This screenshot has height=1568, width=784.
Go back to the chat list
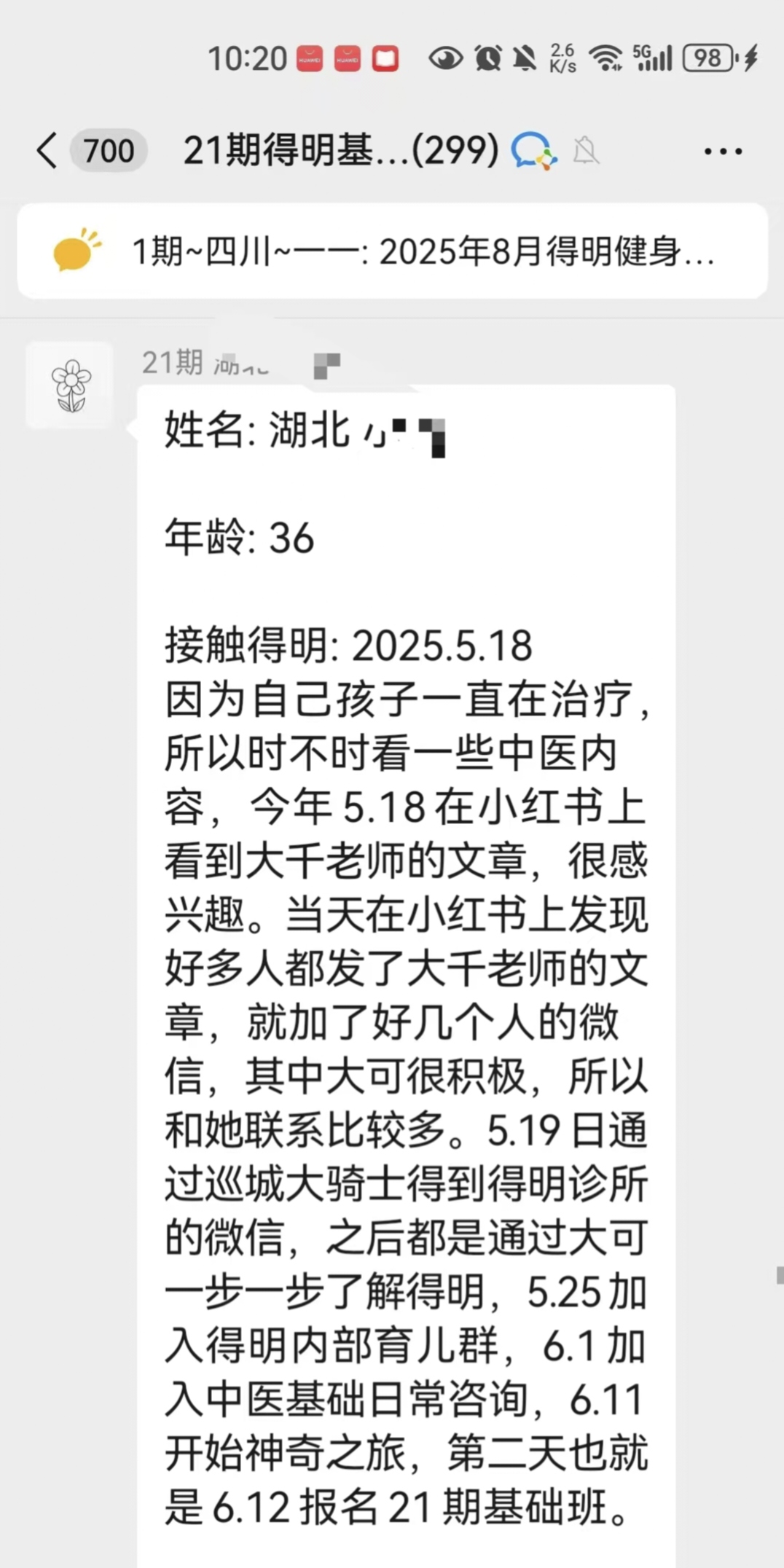point(47,151)
